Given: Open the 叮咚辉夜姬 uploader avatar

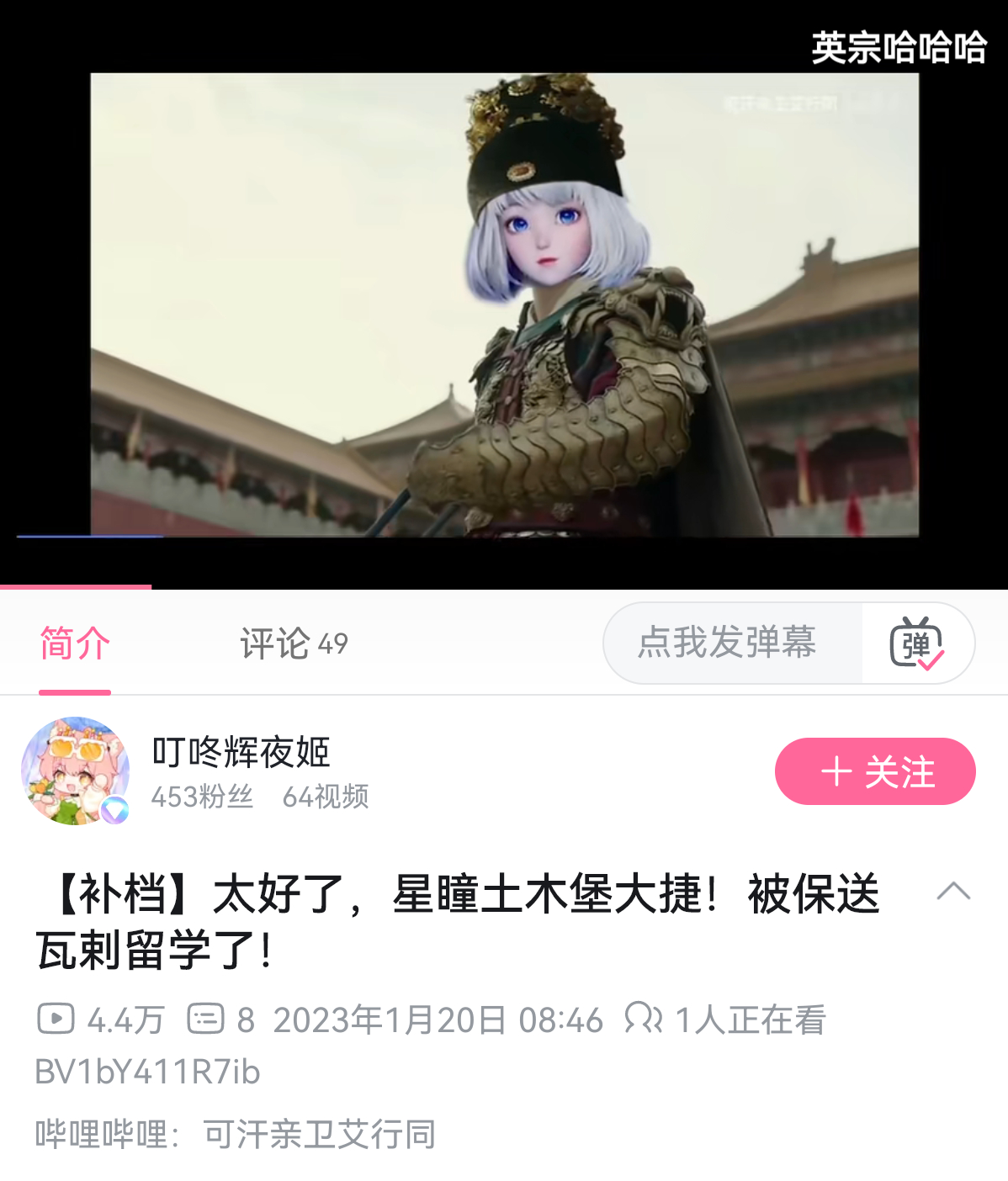Looking at the screenshot, I should pyautogui.click(x=75, y=771).
